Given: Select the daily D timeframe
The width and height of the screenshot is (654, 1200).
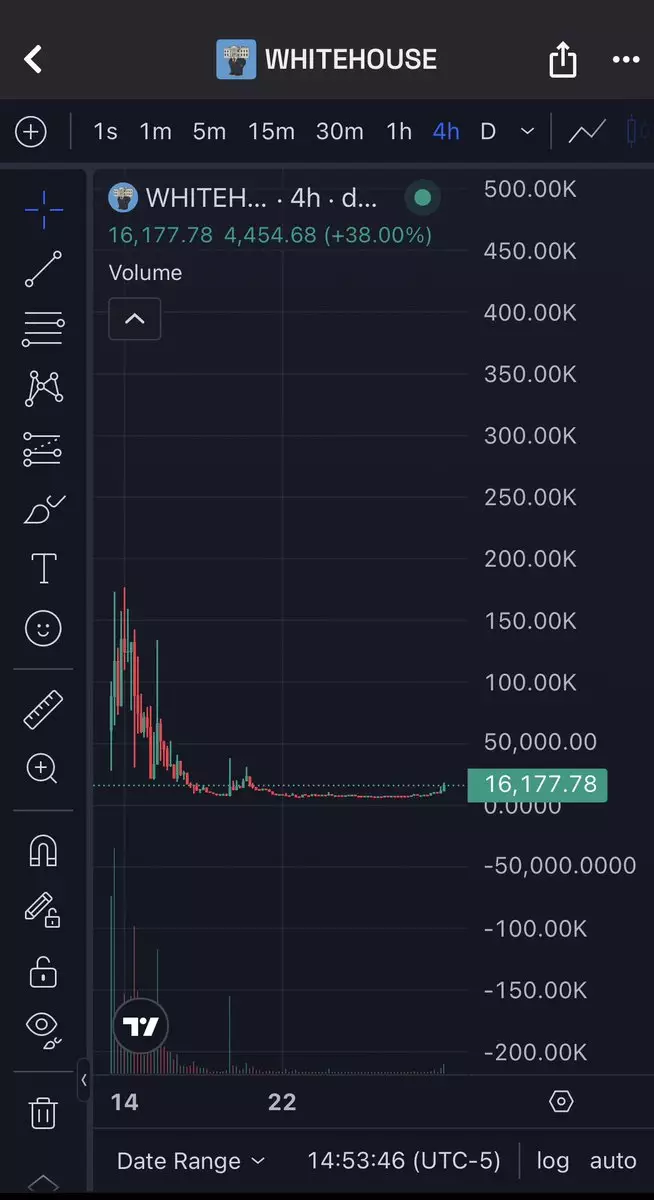Looking at the screenshot, I should (488, 131).
